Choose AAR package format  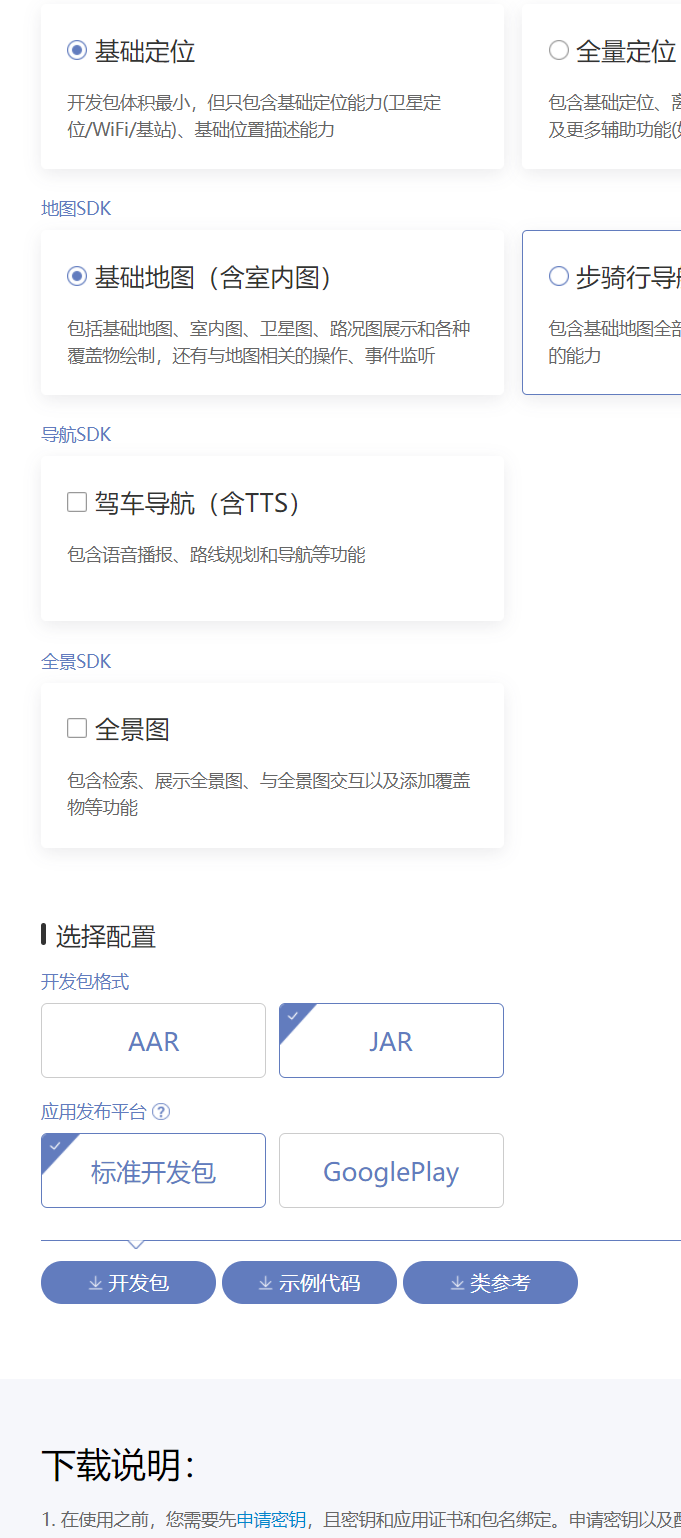153,1041
